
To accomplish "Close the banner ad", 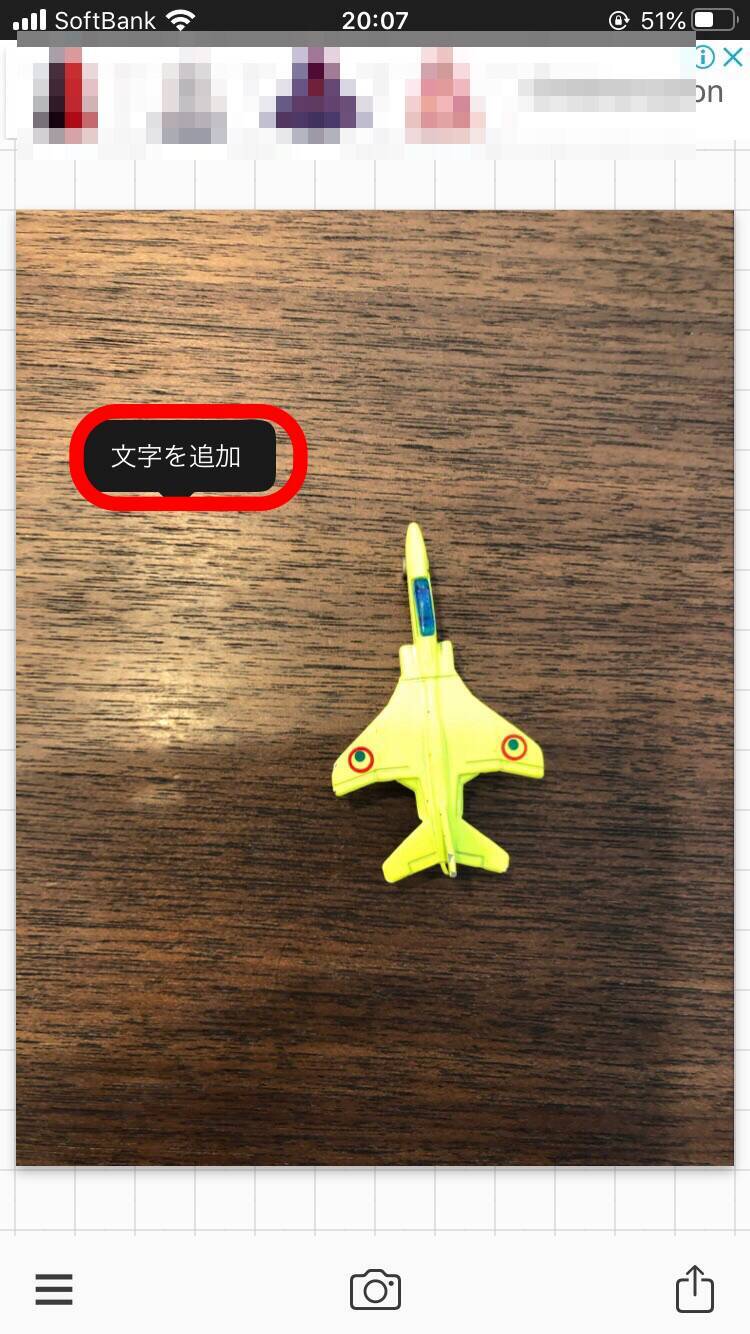I will click(733, 58).
